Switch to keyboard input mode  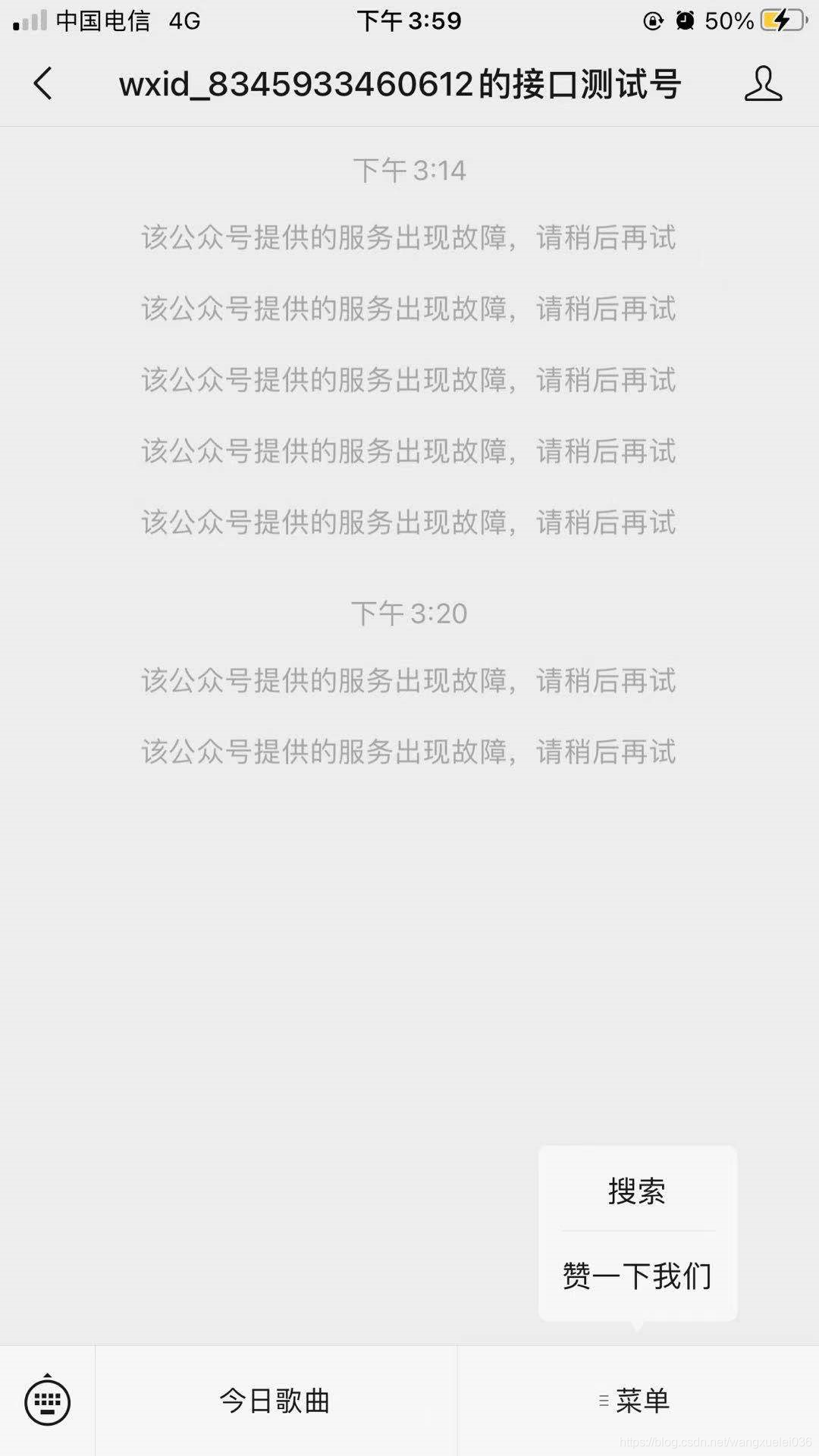click(47, 1401)
